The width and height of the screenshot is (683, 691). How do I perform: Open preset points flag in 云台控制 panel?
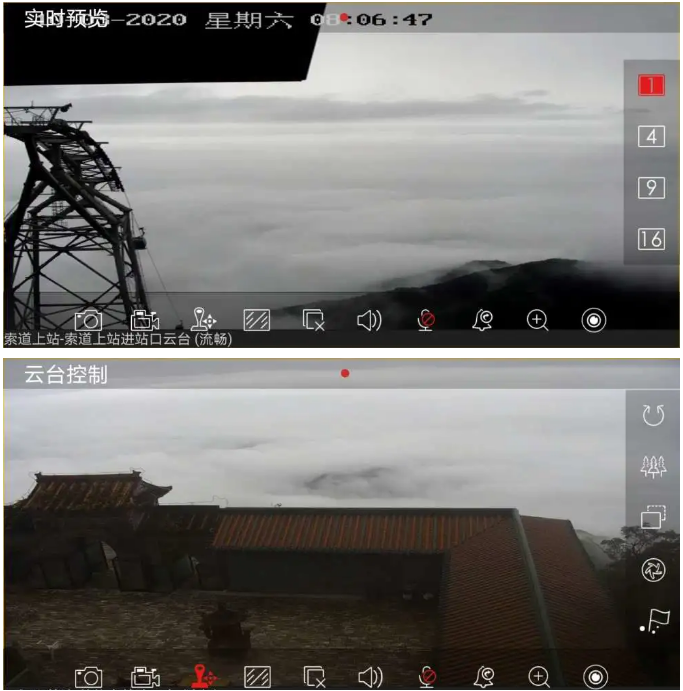click(x=655, y=622)
